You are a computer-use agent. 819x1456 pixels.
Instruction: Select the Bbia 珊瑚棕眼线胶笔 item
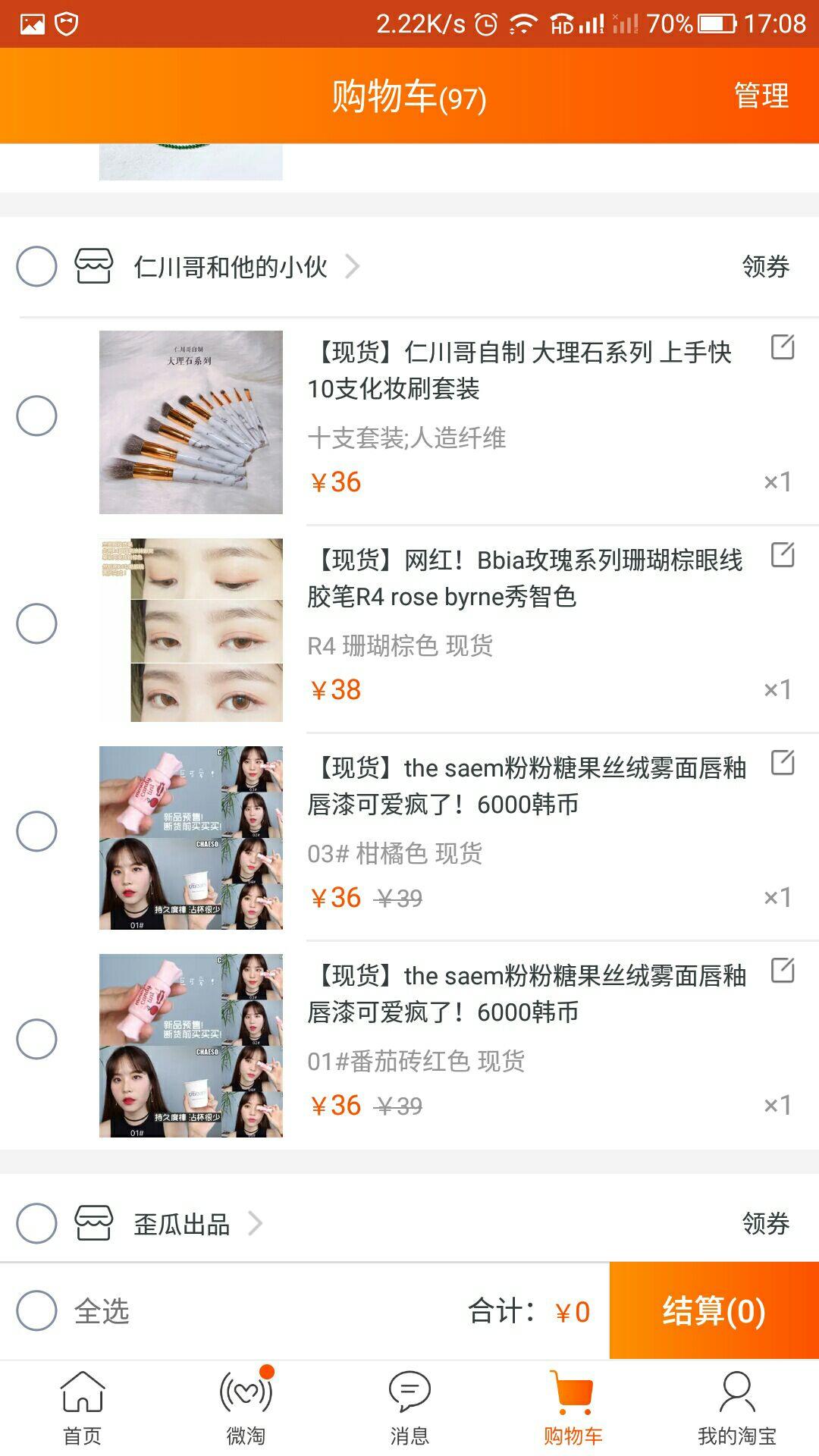(37, 623)
